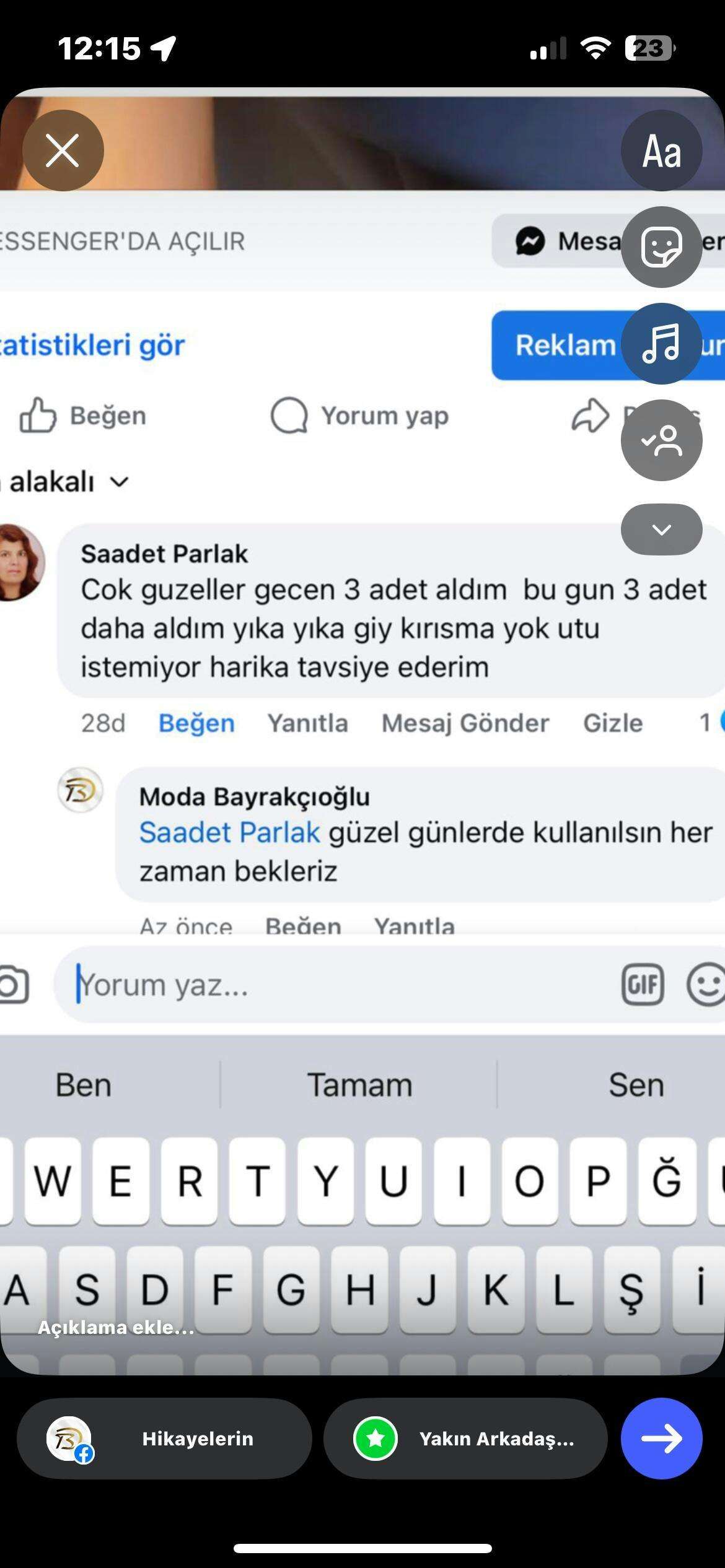Add music to the story

[661, 344]
